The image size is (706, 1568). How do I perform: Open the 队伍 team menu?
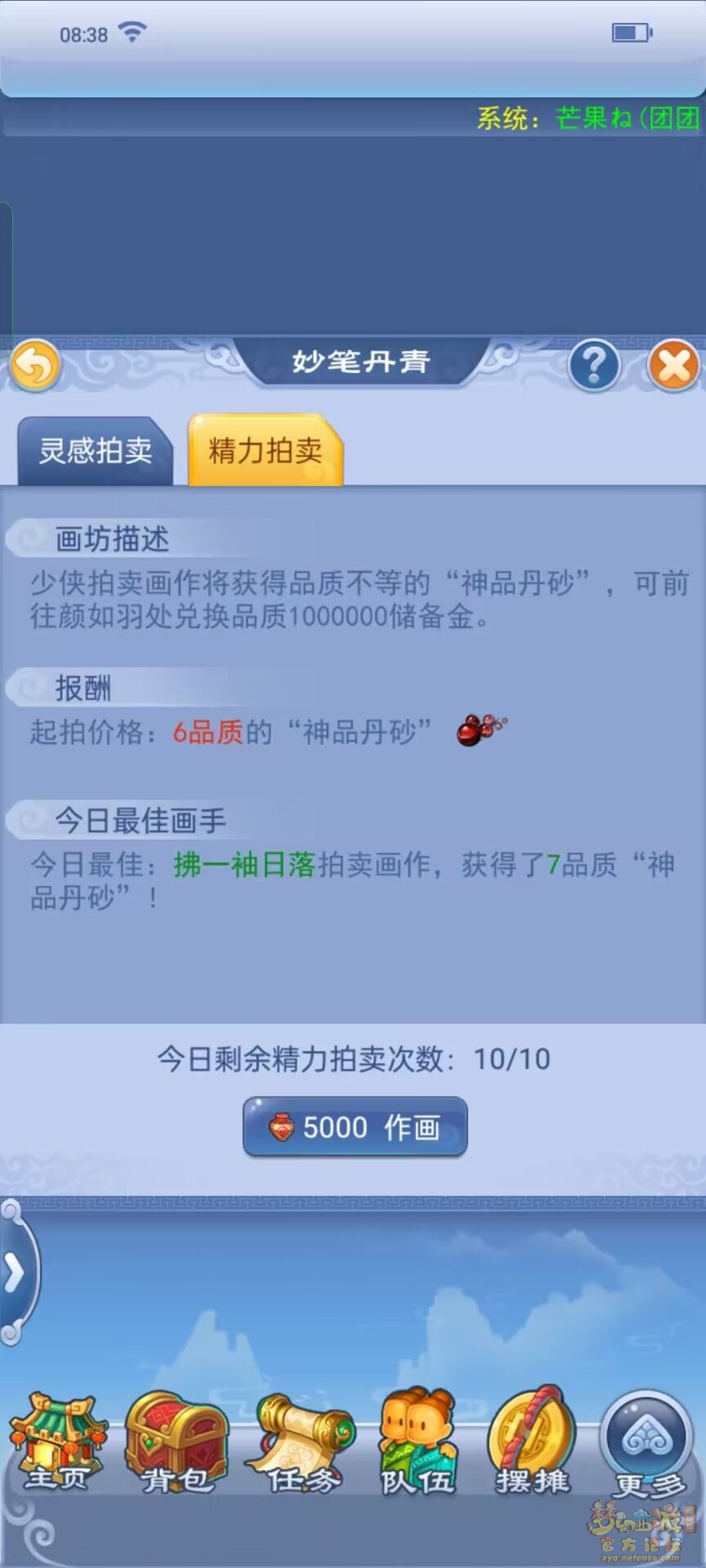(418, 1445)
